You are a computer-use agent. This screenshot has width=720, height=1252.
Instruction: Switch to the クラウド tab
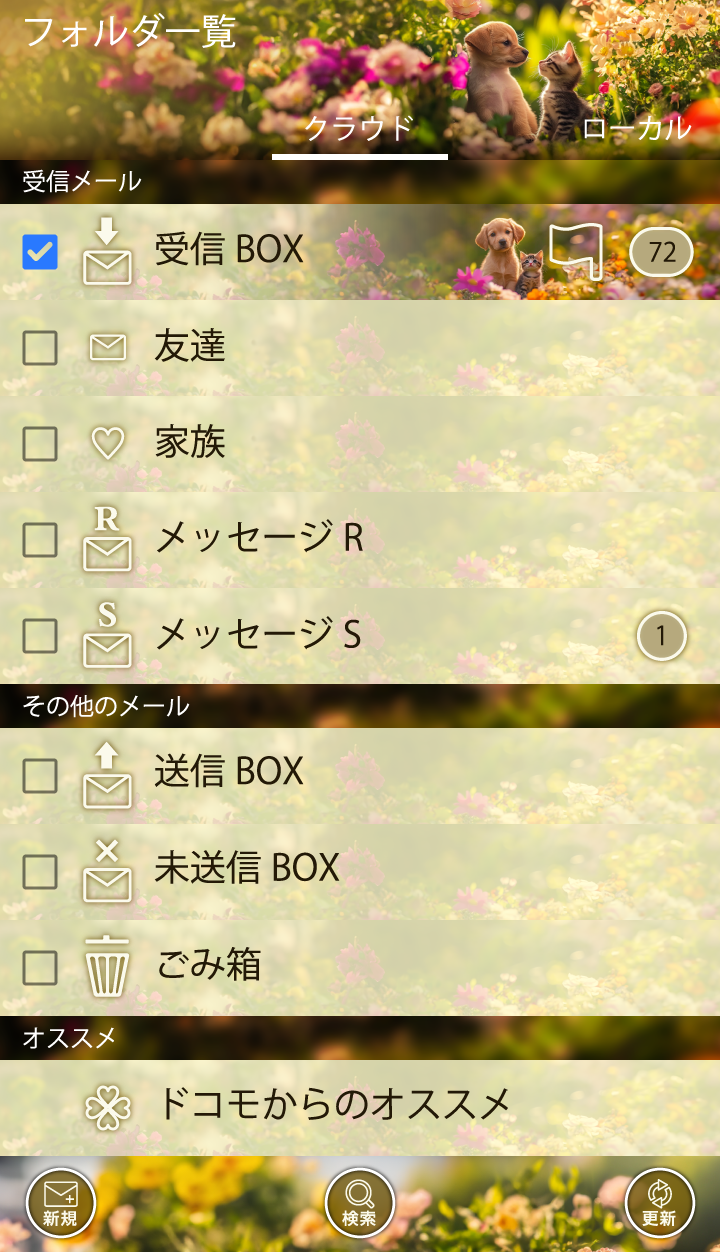click(x=359, y=128)
